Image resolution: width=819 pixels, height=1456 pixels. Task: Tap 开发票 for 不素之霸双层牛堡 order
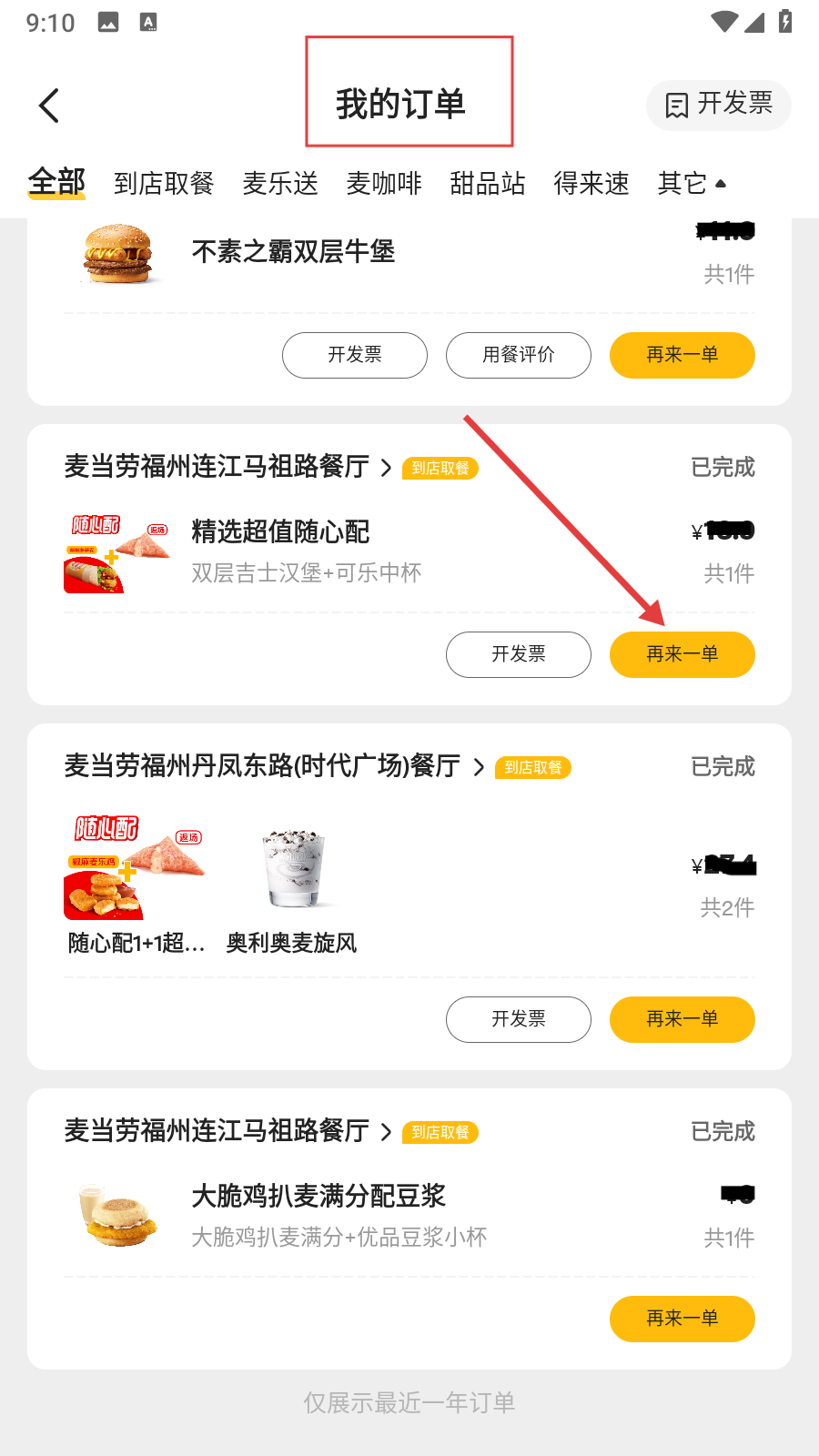355,355
